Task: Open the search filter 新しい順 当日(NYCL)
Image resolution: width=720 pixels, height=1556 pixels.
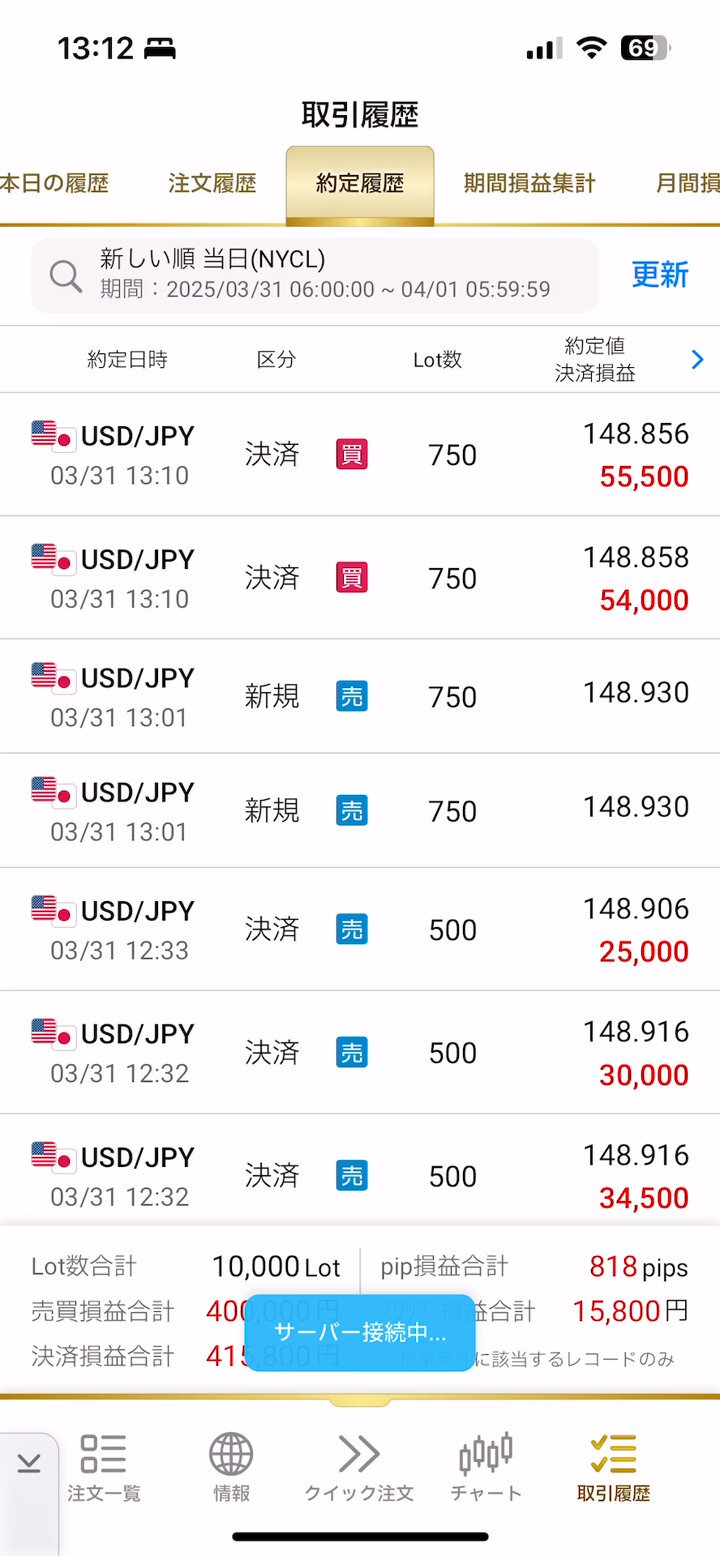Action: [x=315, y=275]
